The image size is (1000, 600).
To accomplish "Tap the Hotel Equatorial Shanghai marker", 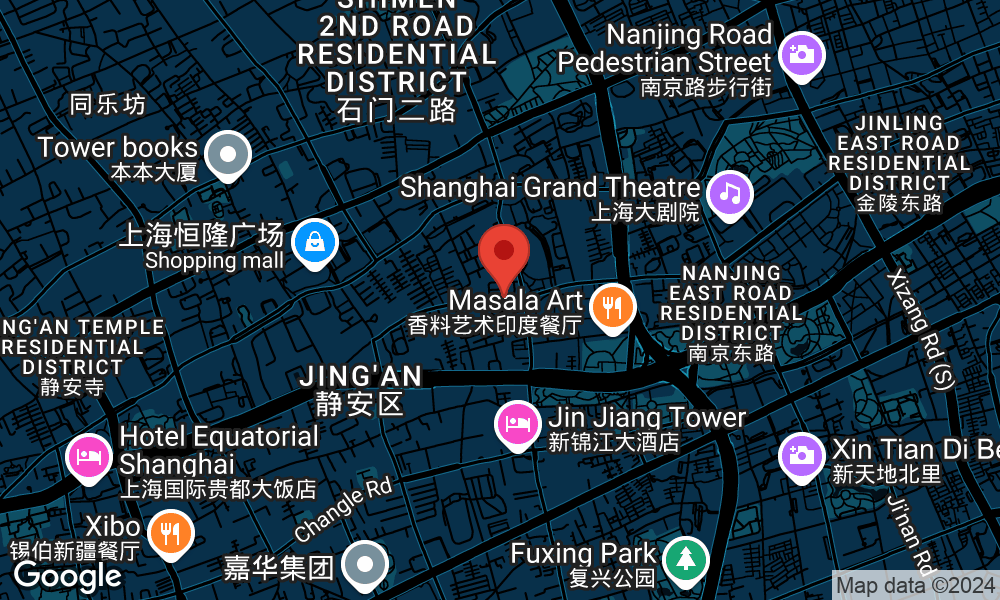I will click(x=89, y=456).
